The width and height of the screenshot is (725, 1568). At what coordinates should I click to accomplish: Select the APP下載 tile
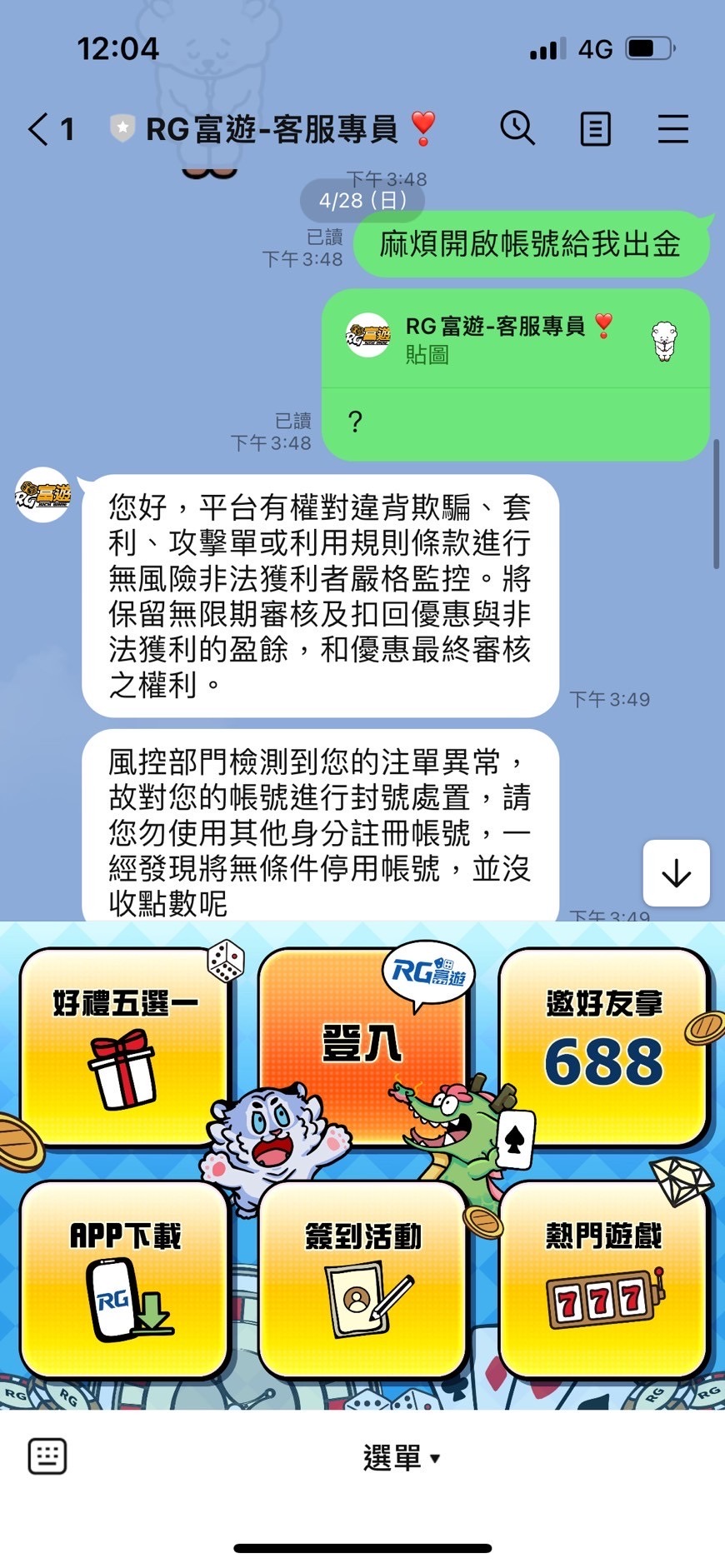tap(124, 1278)
